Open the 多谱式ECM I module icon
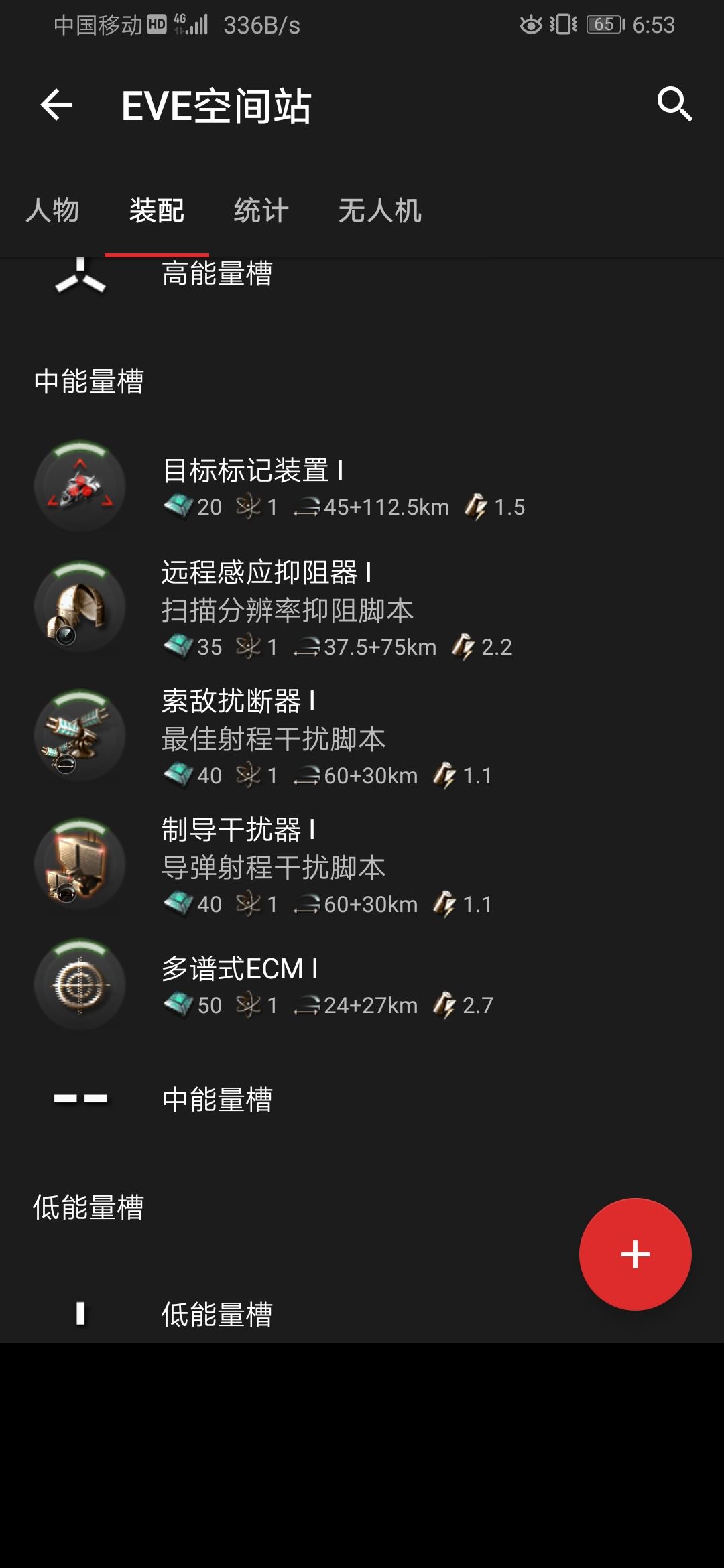Screen dimensions: 724x1568 coord(79,984)
